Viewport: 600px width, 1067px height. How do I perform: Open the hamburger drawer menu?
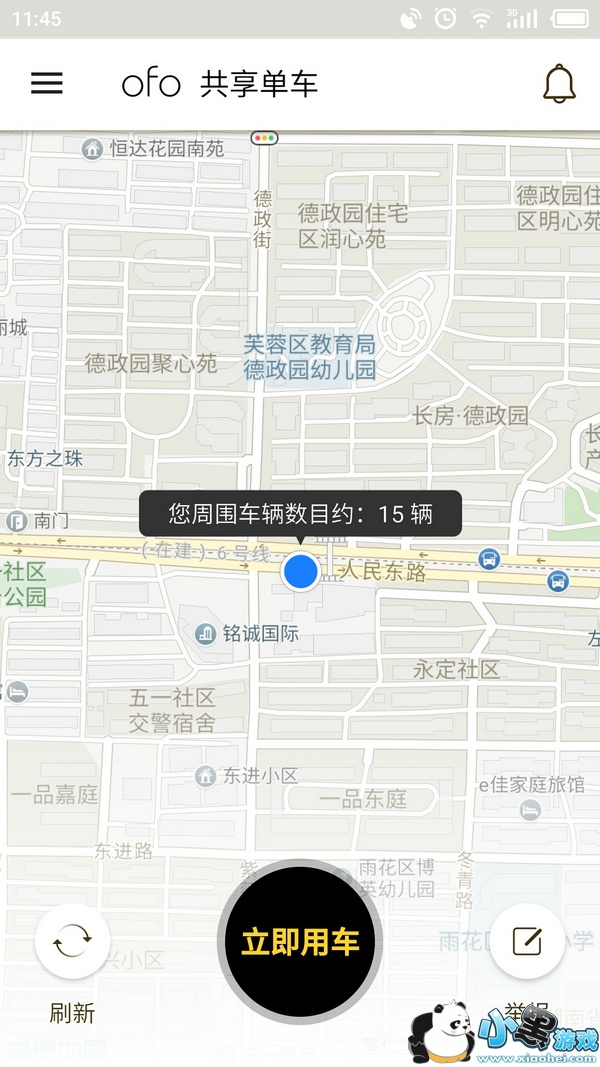47,83
